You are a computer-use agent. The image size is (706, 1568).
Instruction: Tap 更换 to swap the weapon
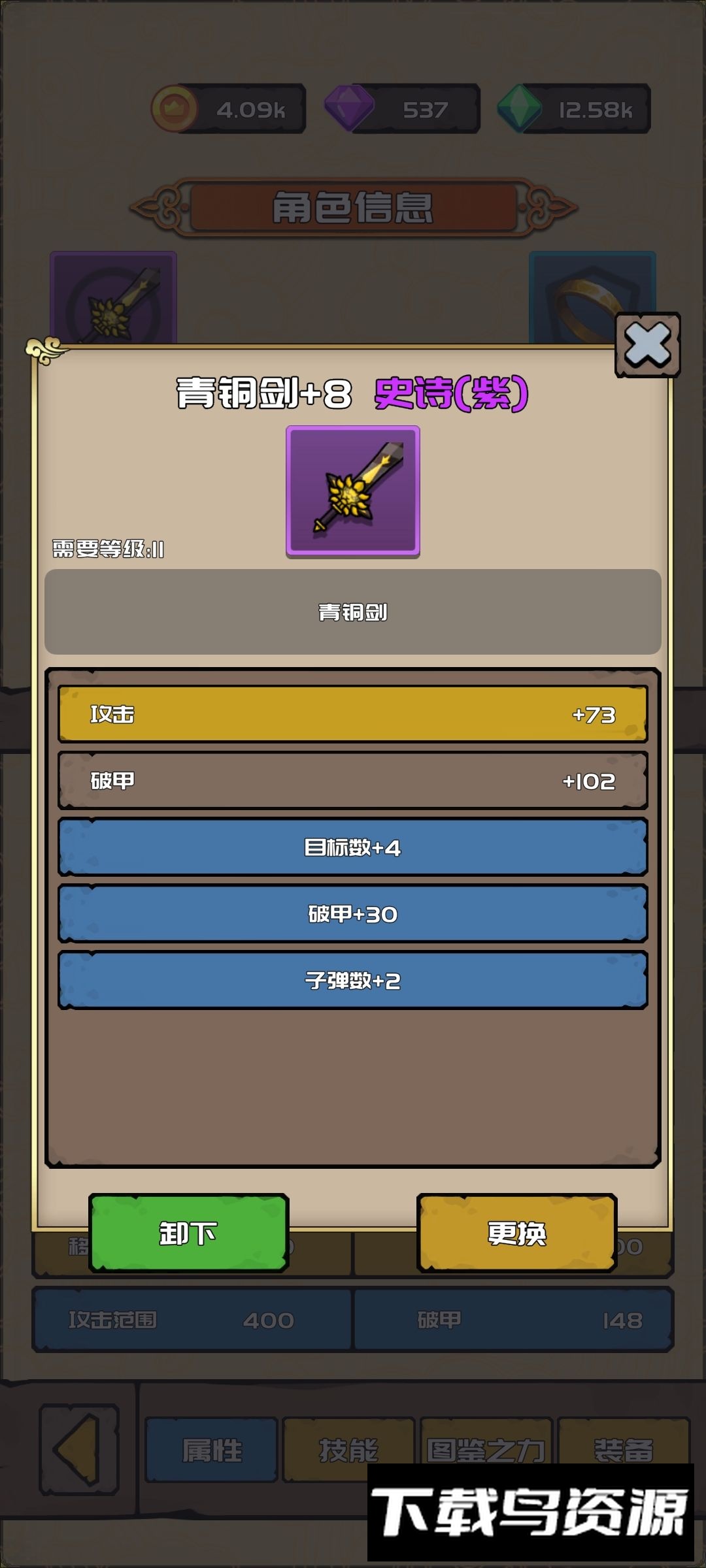516,1233
